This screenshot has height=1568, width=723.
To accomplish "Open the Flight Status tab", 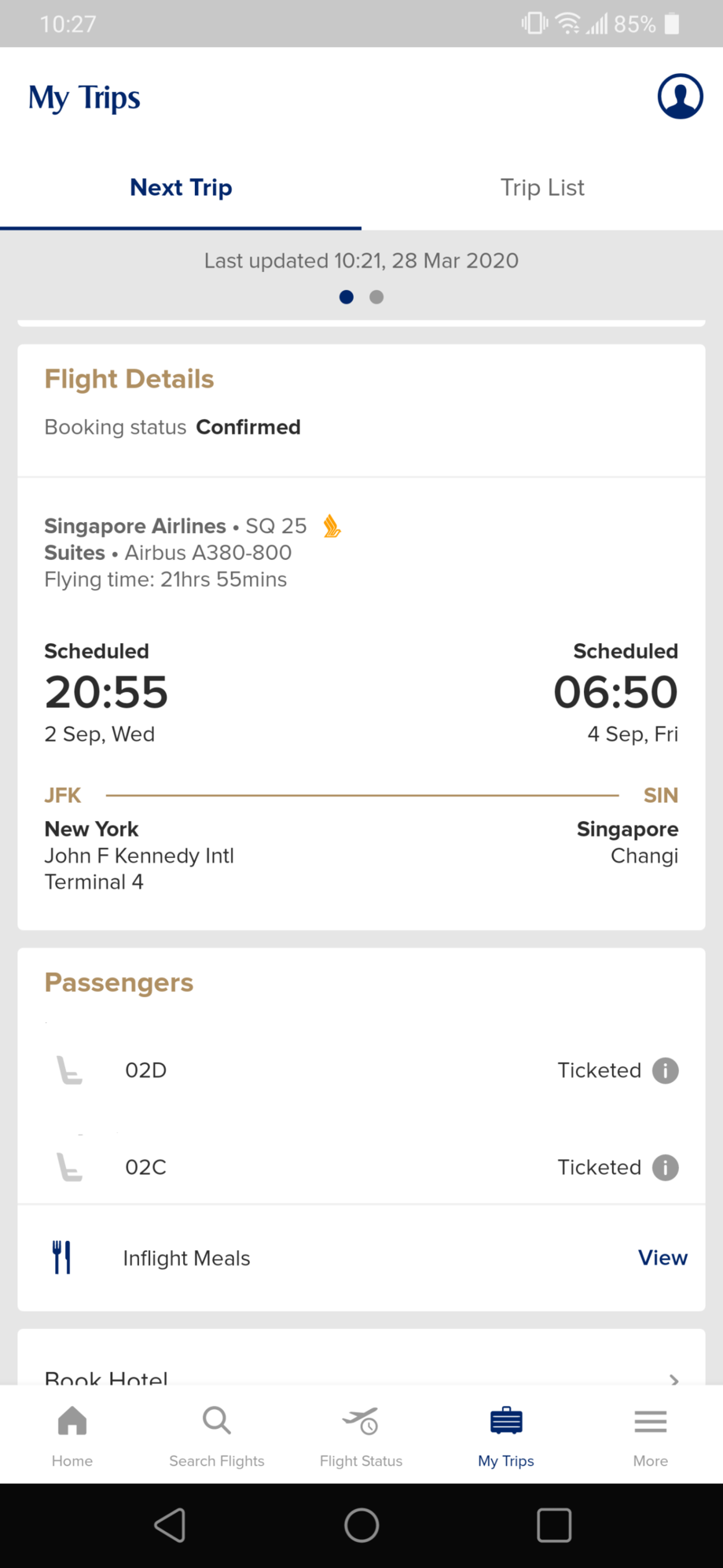I will (361, 1437).
